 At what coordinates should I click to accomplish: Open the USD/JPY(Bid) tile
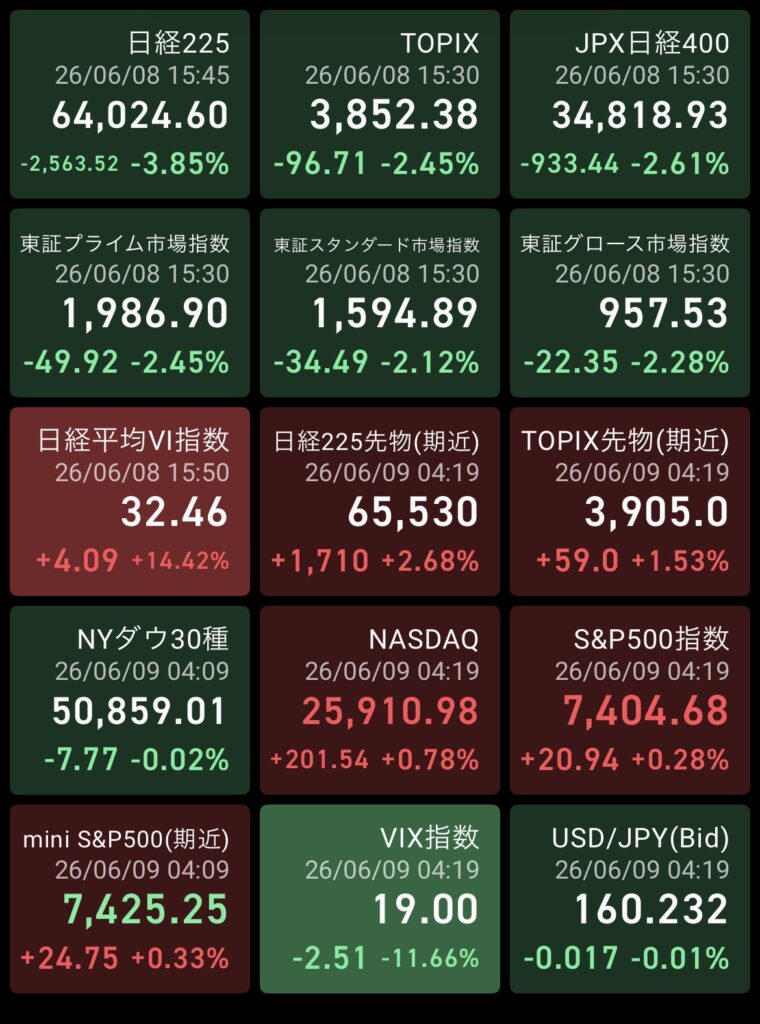(x=630, y=899)
